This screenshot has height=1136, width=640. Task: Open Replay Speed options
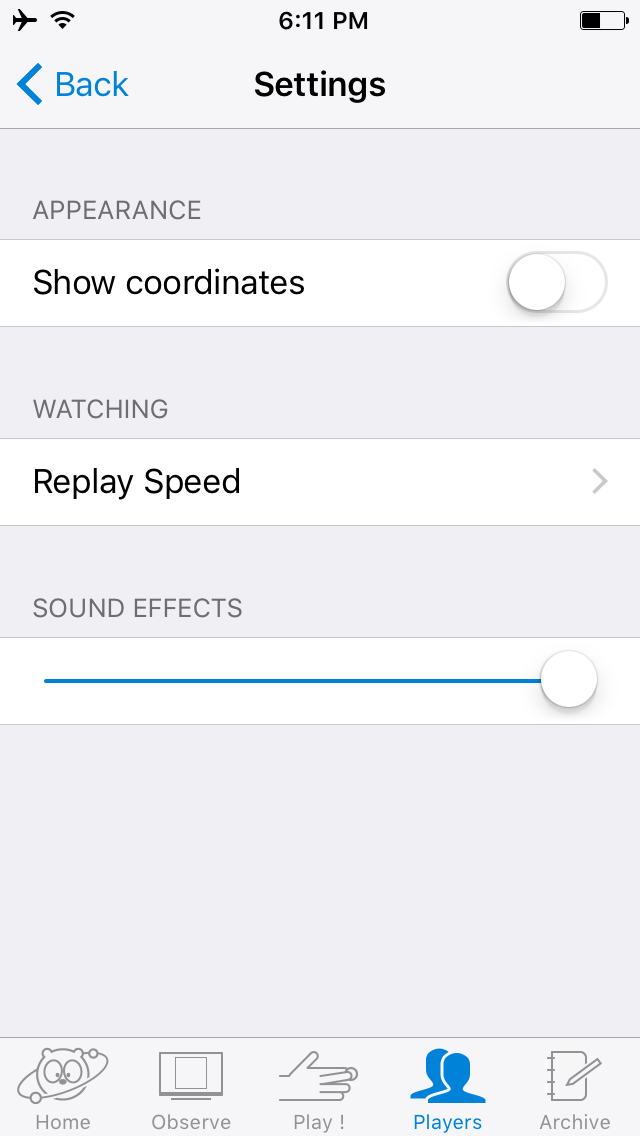point(320,482)
